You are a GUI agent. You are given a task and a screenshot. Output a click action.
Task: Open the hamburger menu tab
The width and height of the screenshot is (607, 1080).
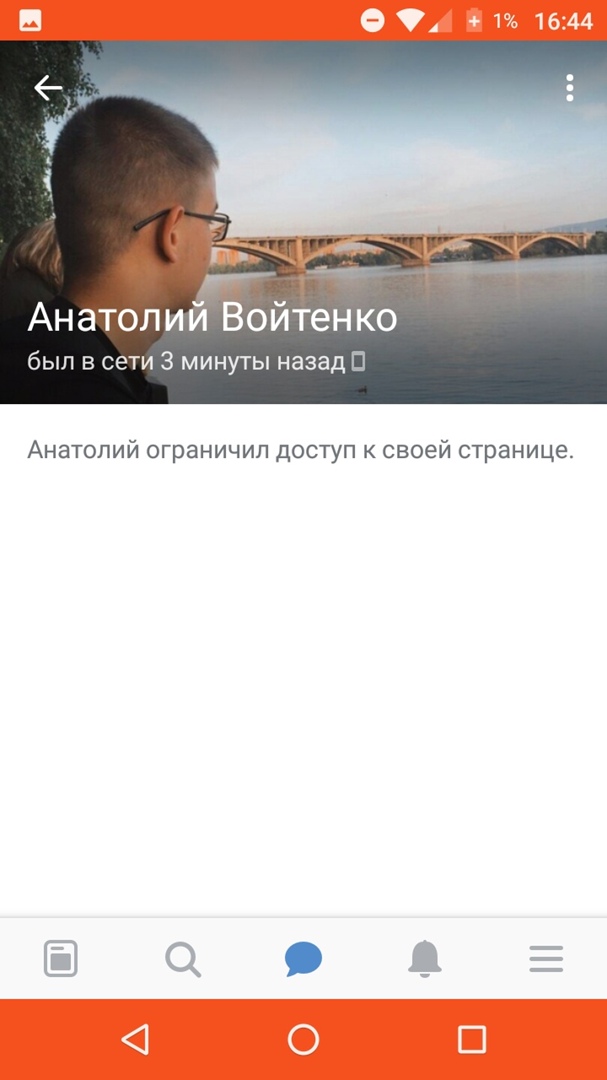(546, 959)
